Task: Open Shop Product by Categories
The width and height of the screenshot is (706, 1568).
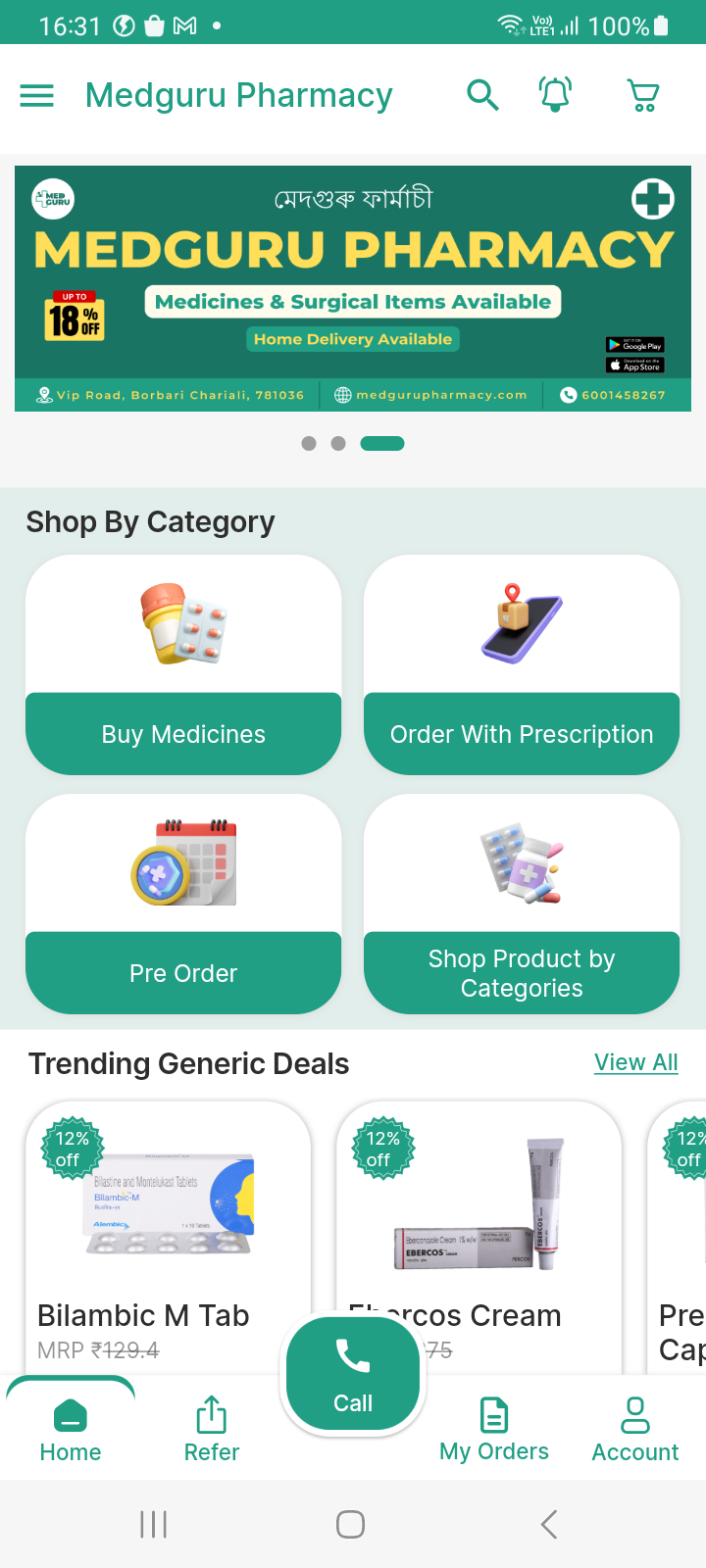Action: click(x=522, y=904)
